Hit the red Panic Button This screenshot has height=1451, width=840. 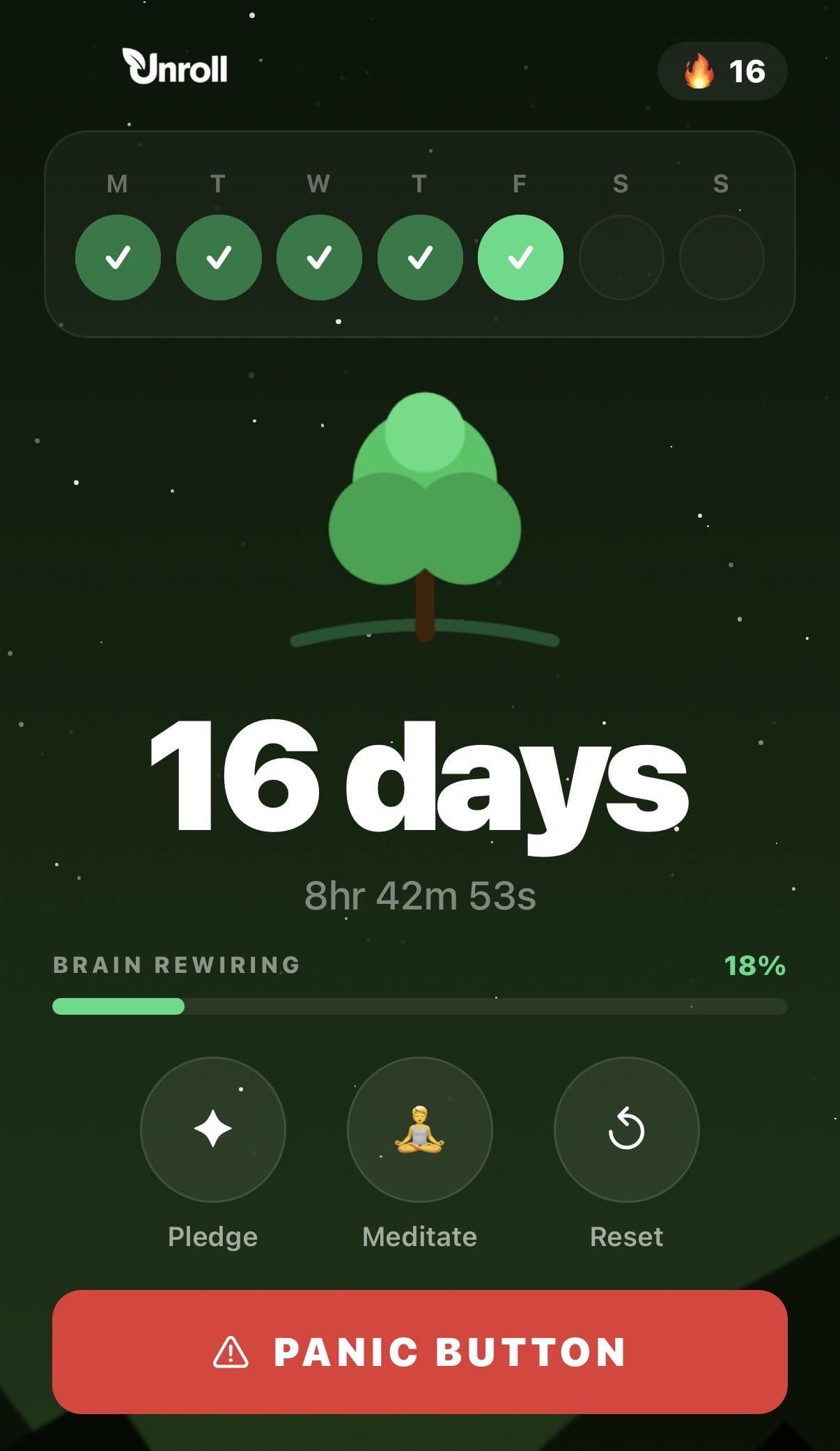coord(419,1351)
